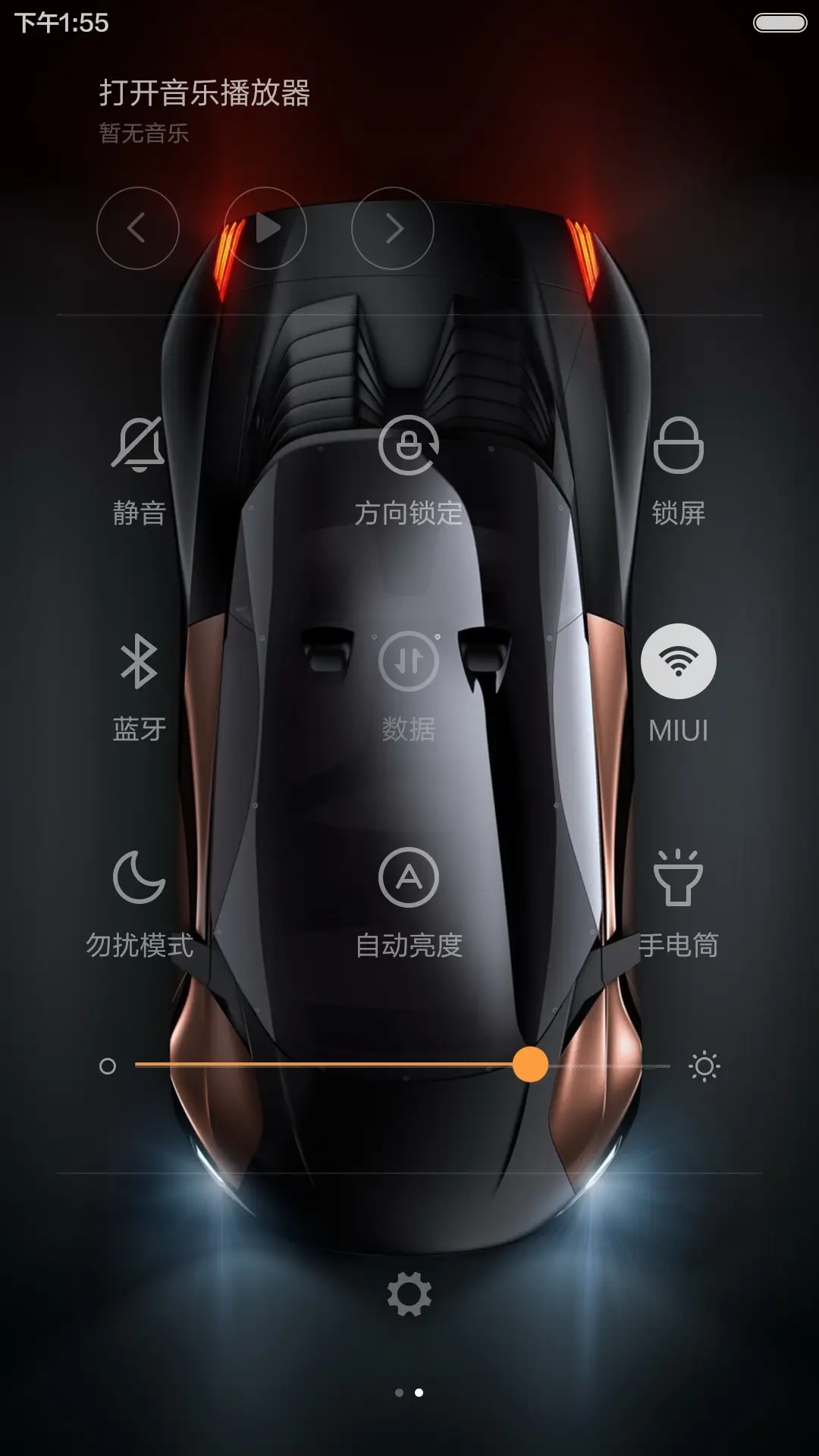
Task: Tap the play button to start music
Action: point(265,227)
